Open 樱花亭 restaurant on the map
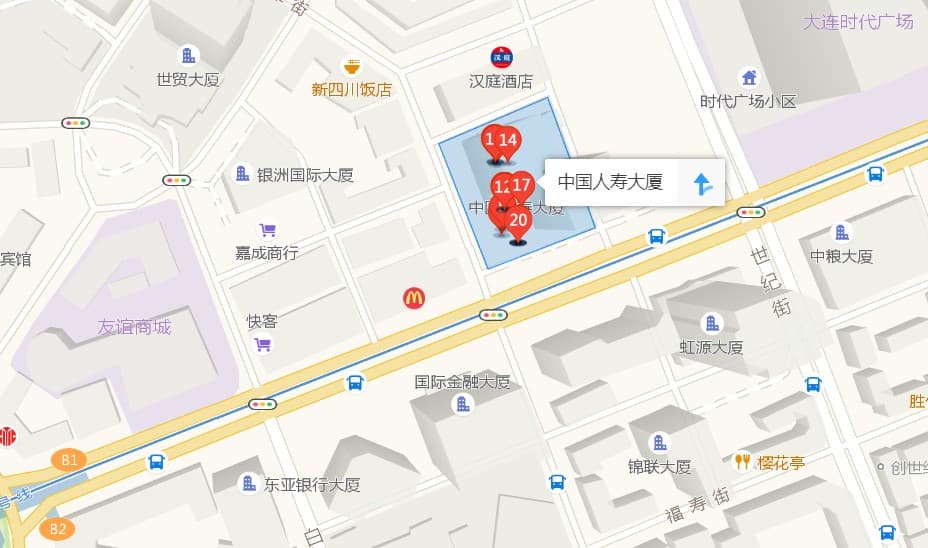This screenshot has width=928, height=548. pyautogui.click(x=742, y=462)
